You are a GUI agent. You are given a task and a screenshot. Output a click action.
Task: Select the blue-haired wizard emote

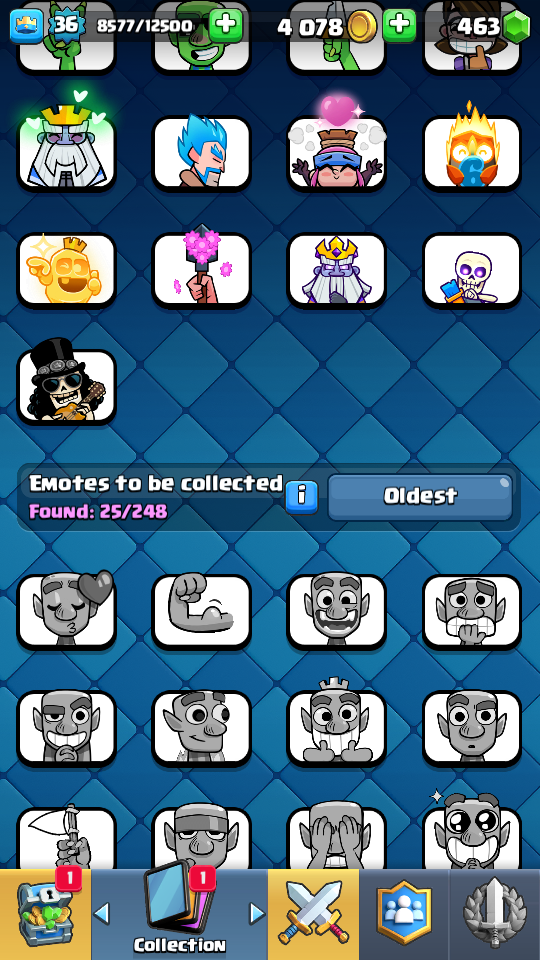click(x=201, y=153)
